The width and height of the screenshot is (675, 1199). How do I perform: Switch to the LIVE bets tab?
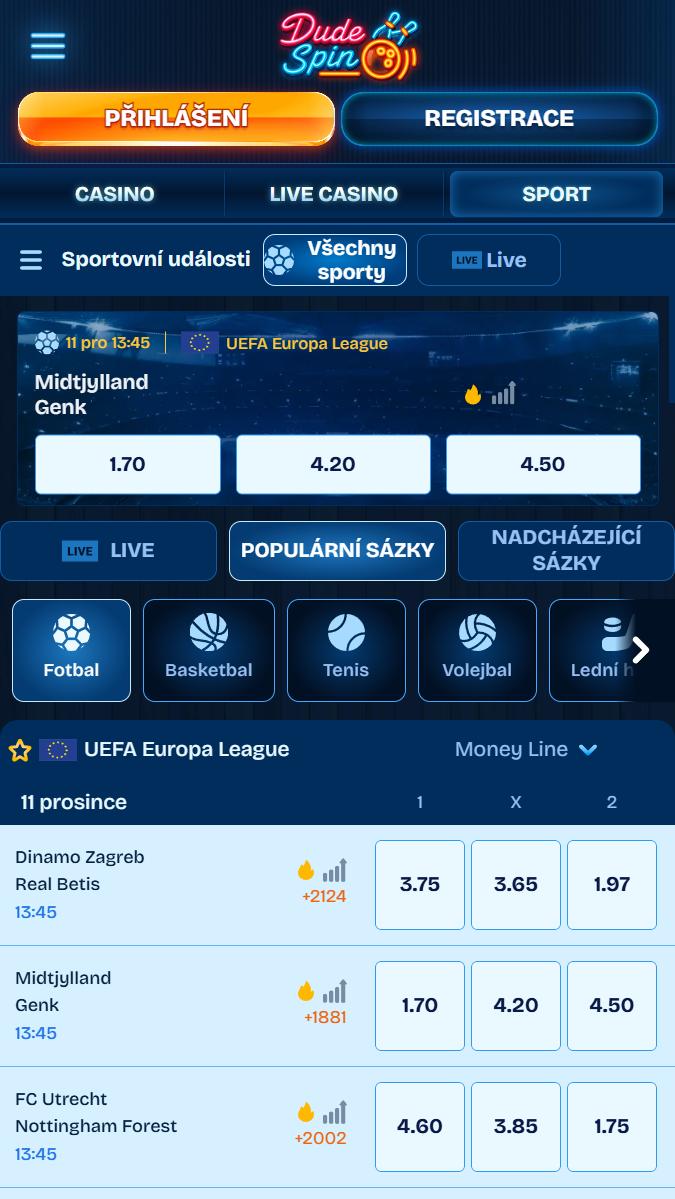(109, 551)
